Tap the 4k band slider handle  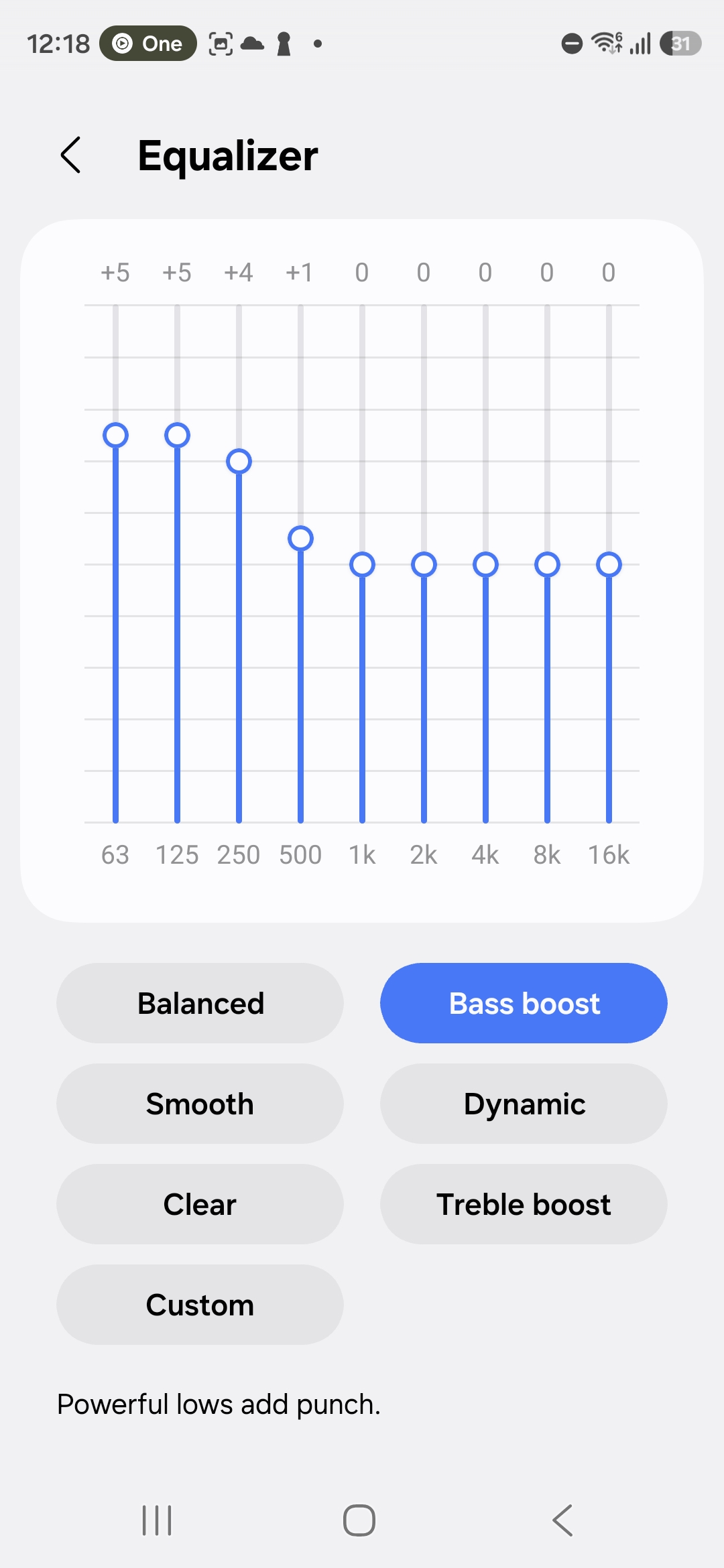(x=485, y=564)
